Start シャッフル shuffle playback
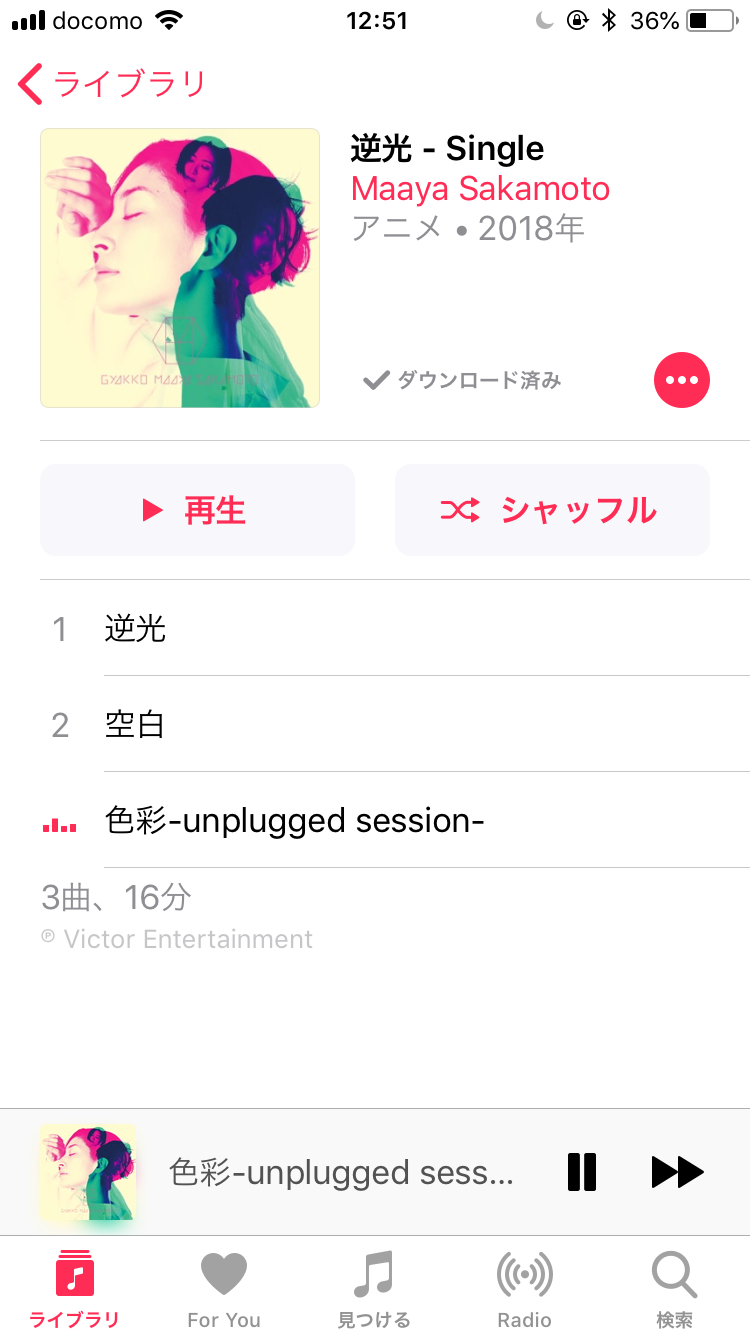This screenshot has width=750, height=1334. click(x=552, y=510)
